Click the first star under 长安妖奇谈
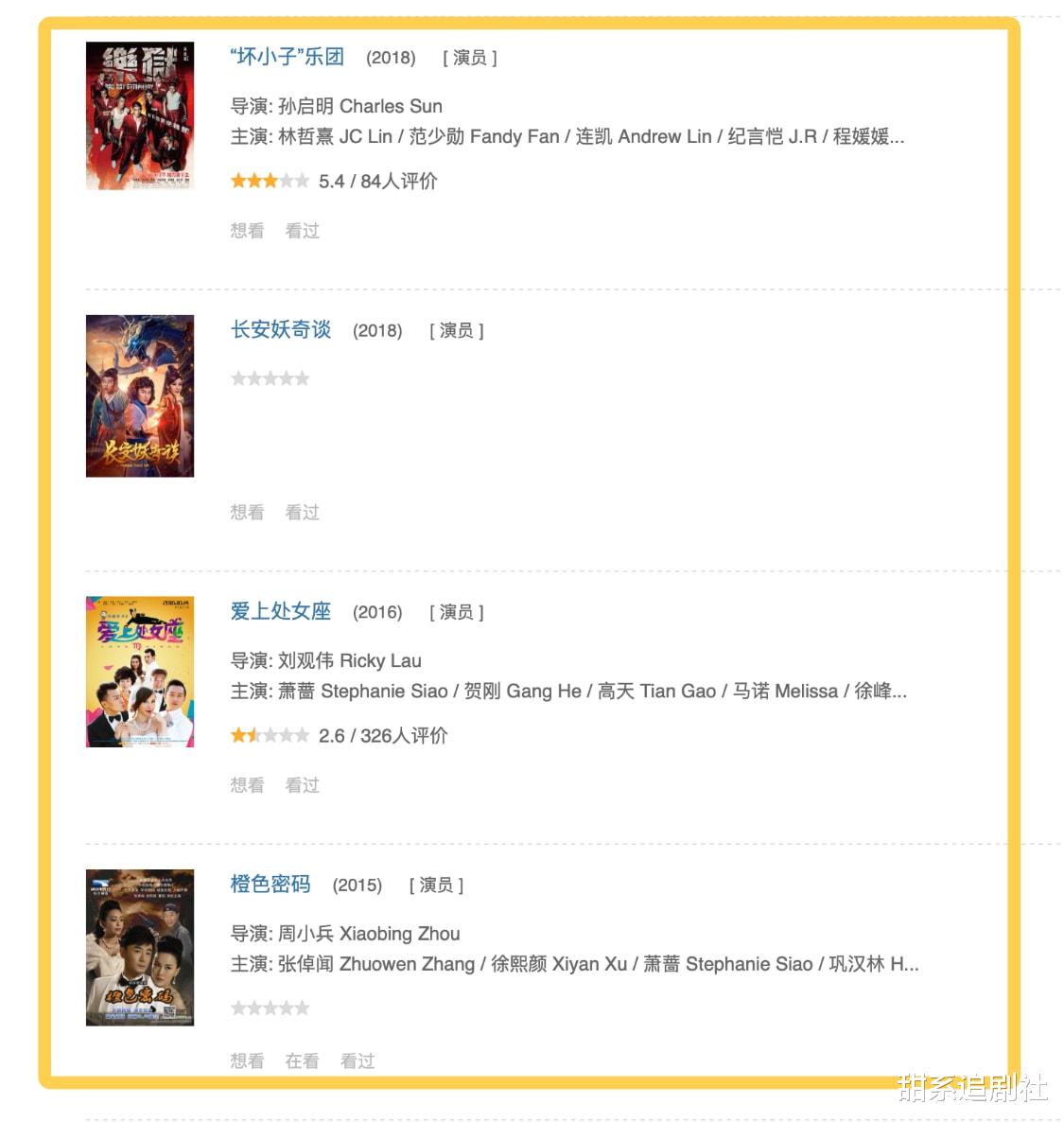 pyautogui.click(x=236, y=377)
